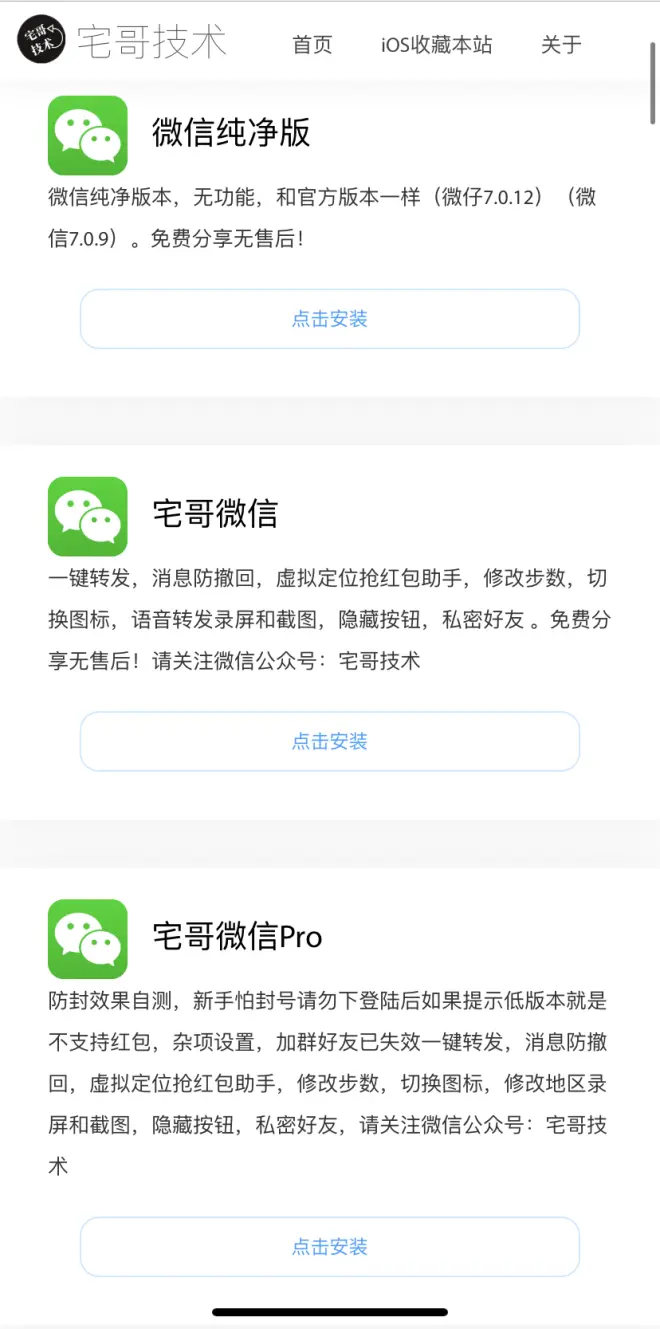This screenshot has width=660, height=1329.
Task: Install 微信纯净版 via 点击安装
Action: [330, 319]
